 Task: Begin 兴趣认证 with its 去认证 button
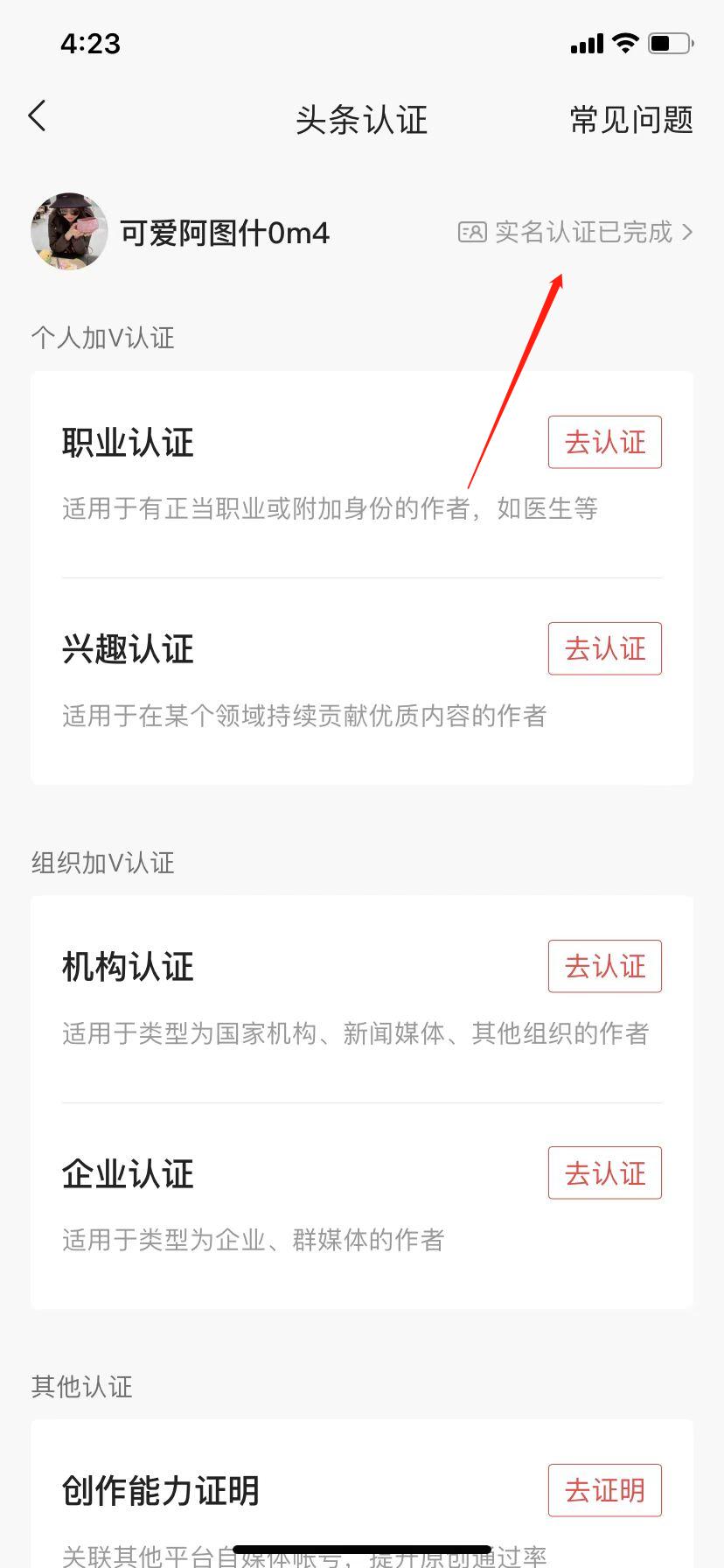click(x=604, y=648)
